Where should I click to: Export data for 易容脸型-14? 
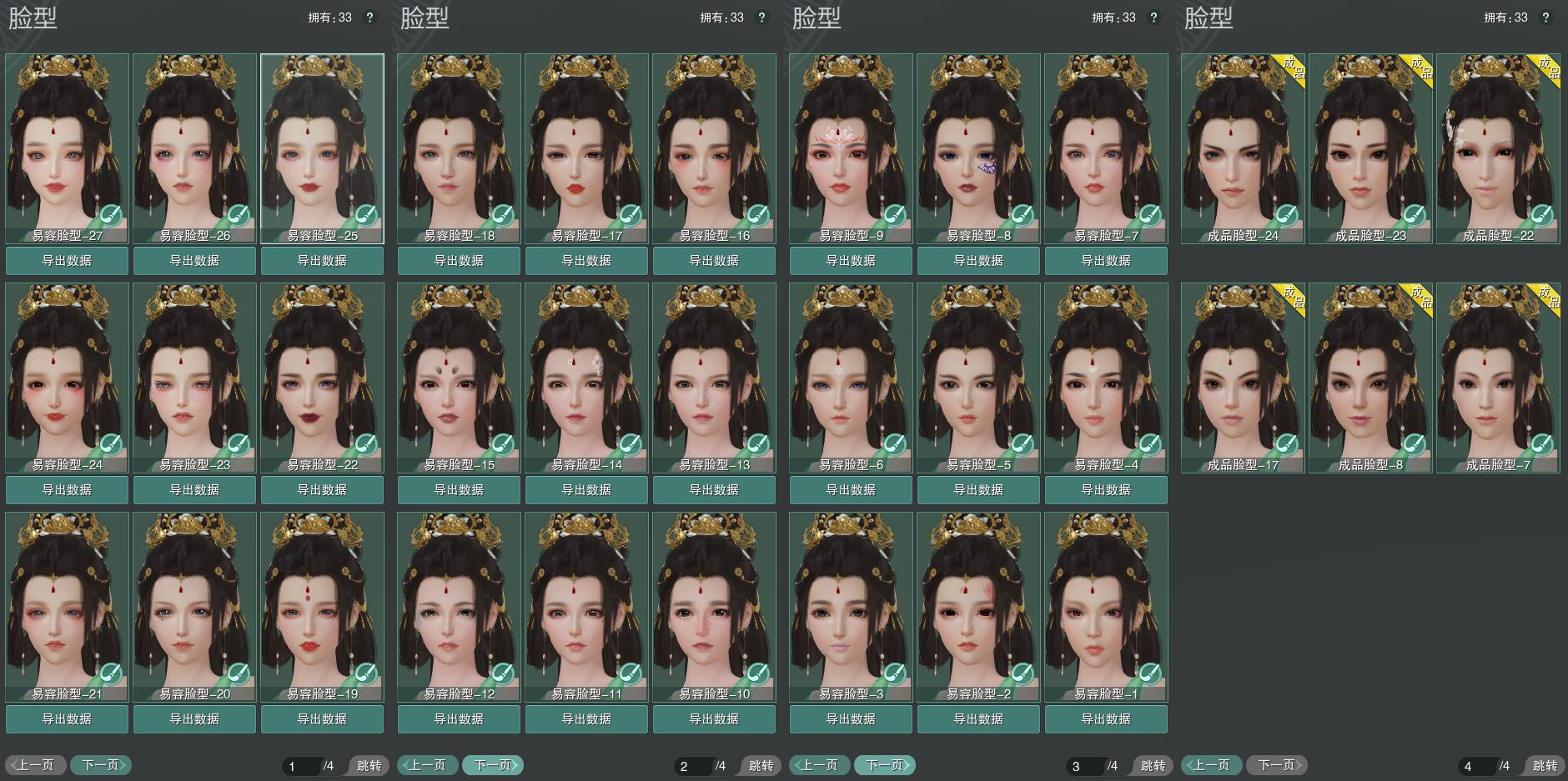[x=586, y=490]
